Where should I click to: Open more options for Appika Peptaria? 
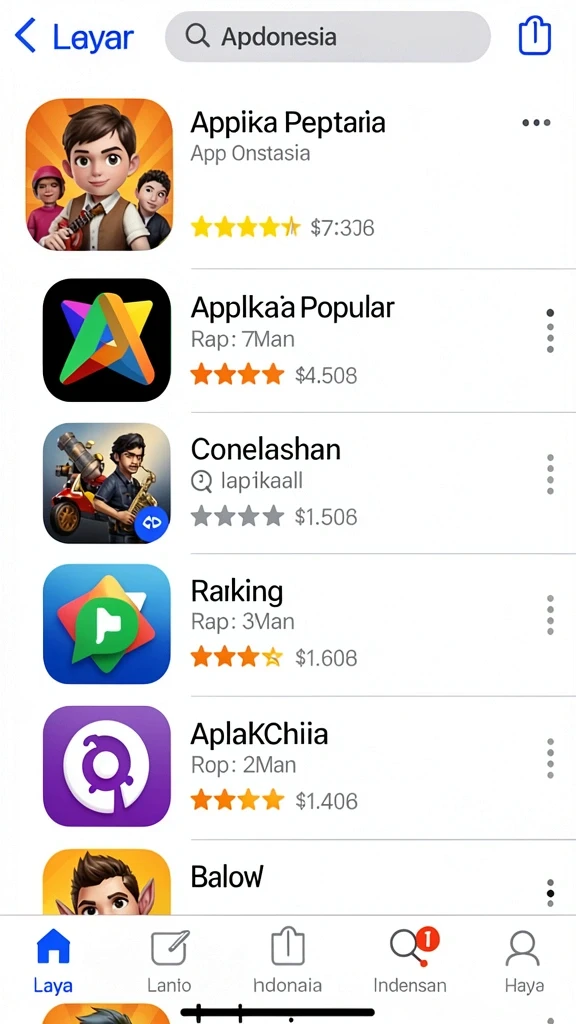536,123
